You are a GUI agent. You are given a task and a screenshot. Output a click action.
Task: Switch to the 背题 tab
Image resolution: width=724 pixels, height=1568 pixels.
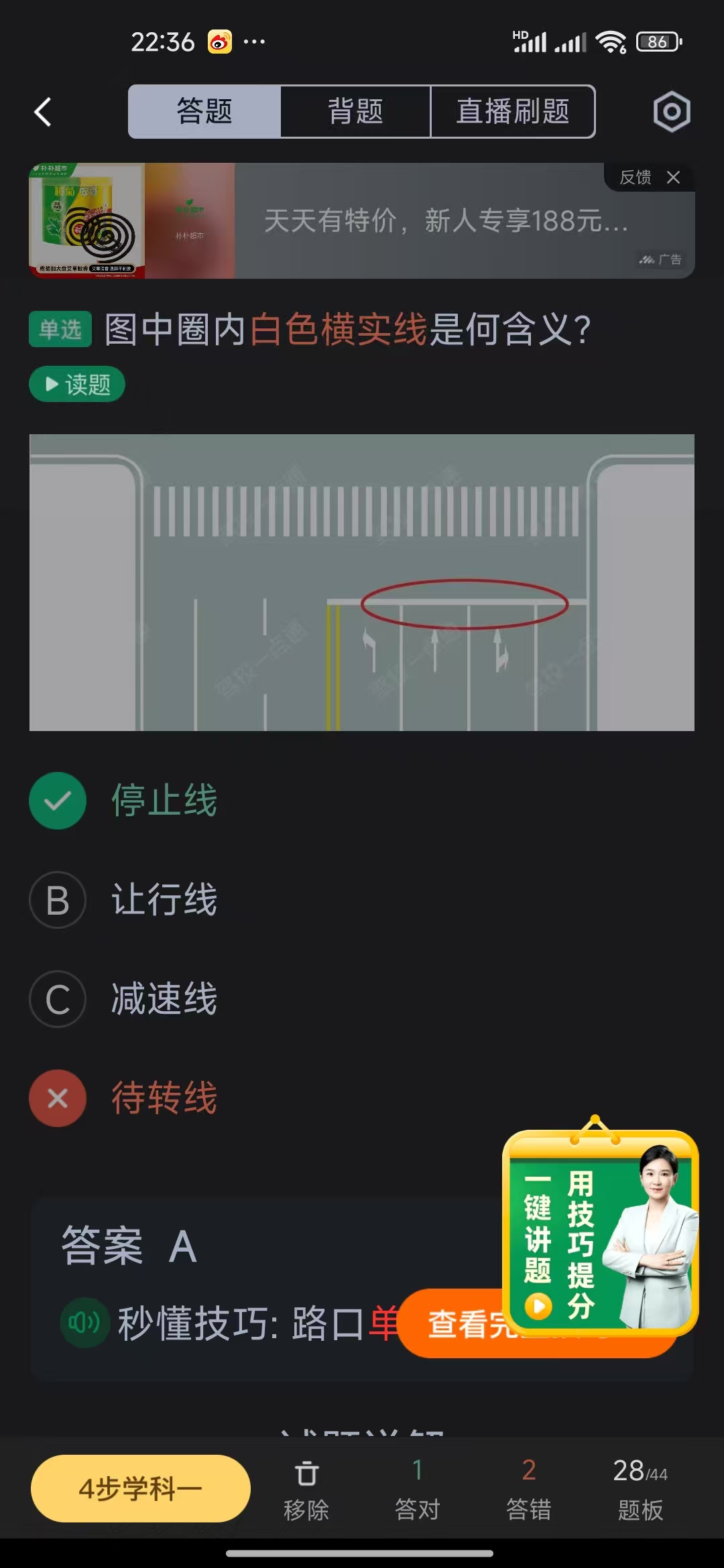[355, 111]
